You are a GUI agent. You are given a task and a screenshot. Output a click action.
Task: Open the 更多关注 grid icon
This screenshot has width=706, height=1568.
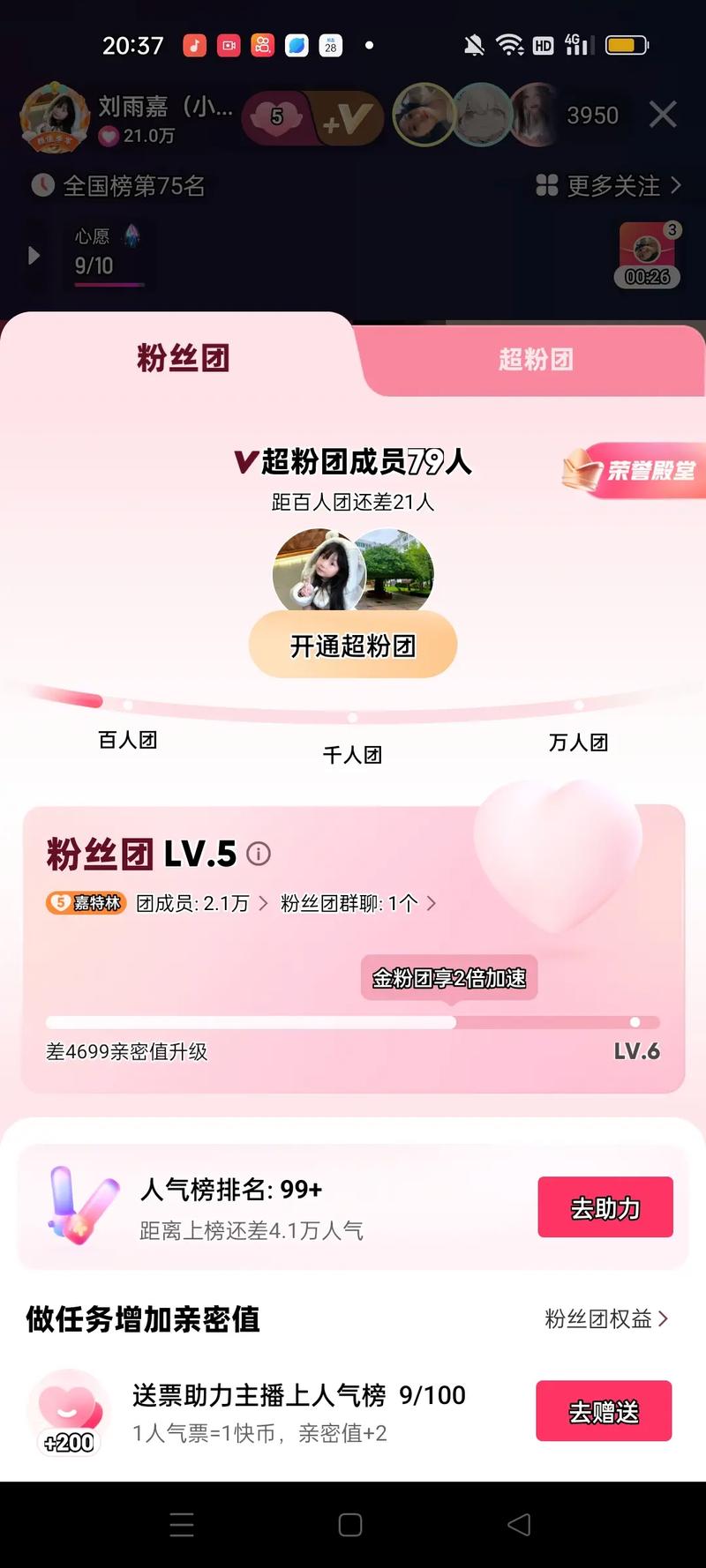[x=548, y=186]
